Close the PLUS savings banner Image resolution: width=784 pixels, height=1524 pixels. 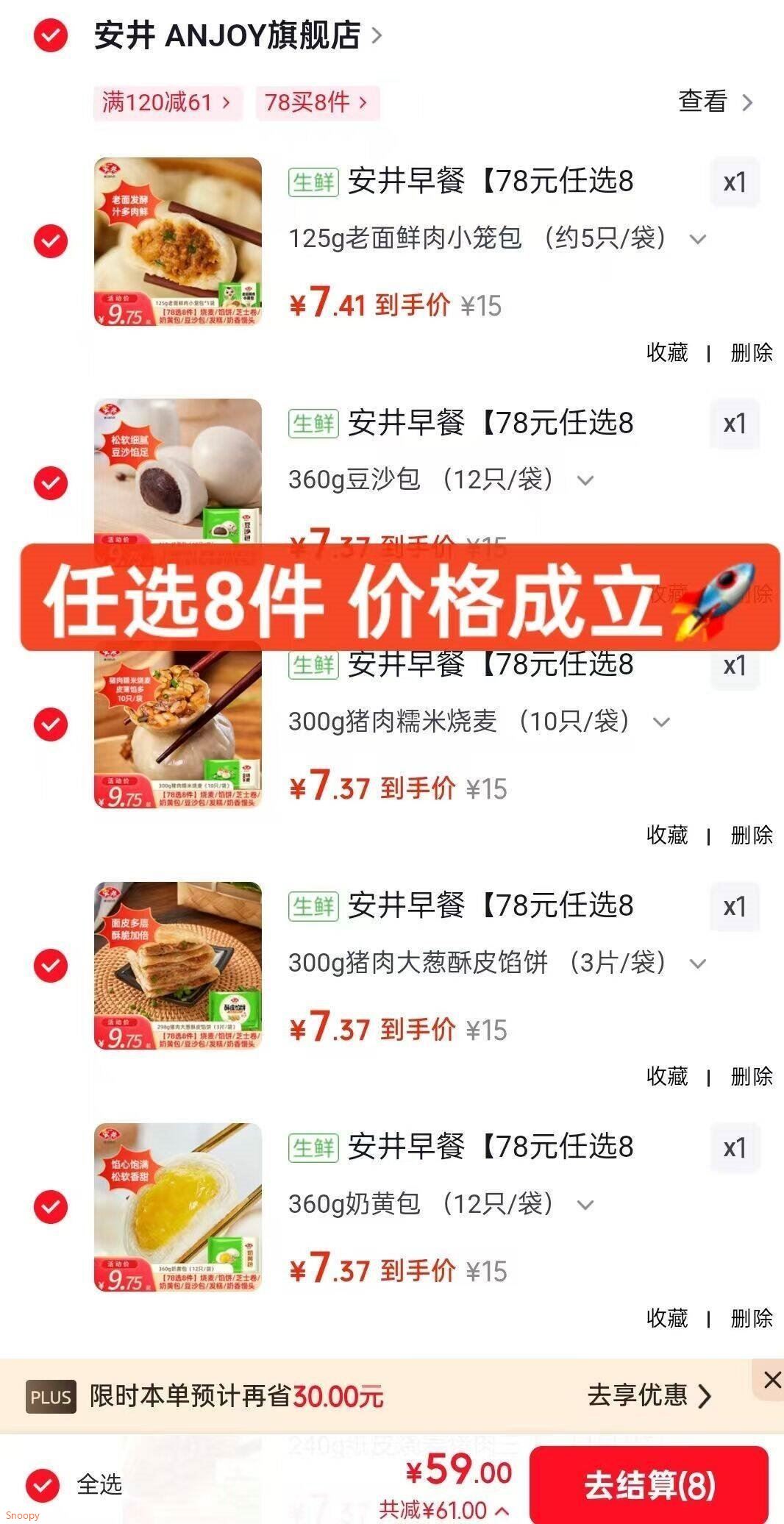(771, 1379)
